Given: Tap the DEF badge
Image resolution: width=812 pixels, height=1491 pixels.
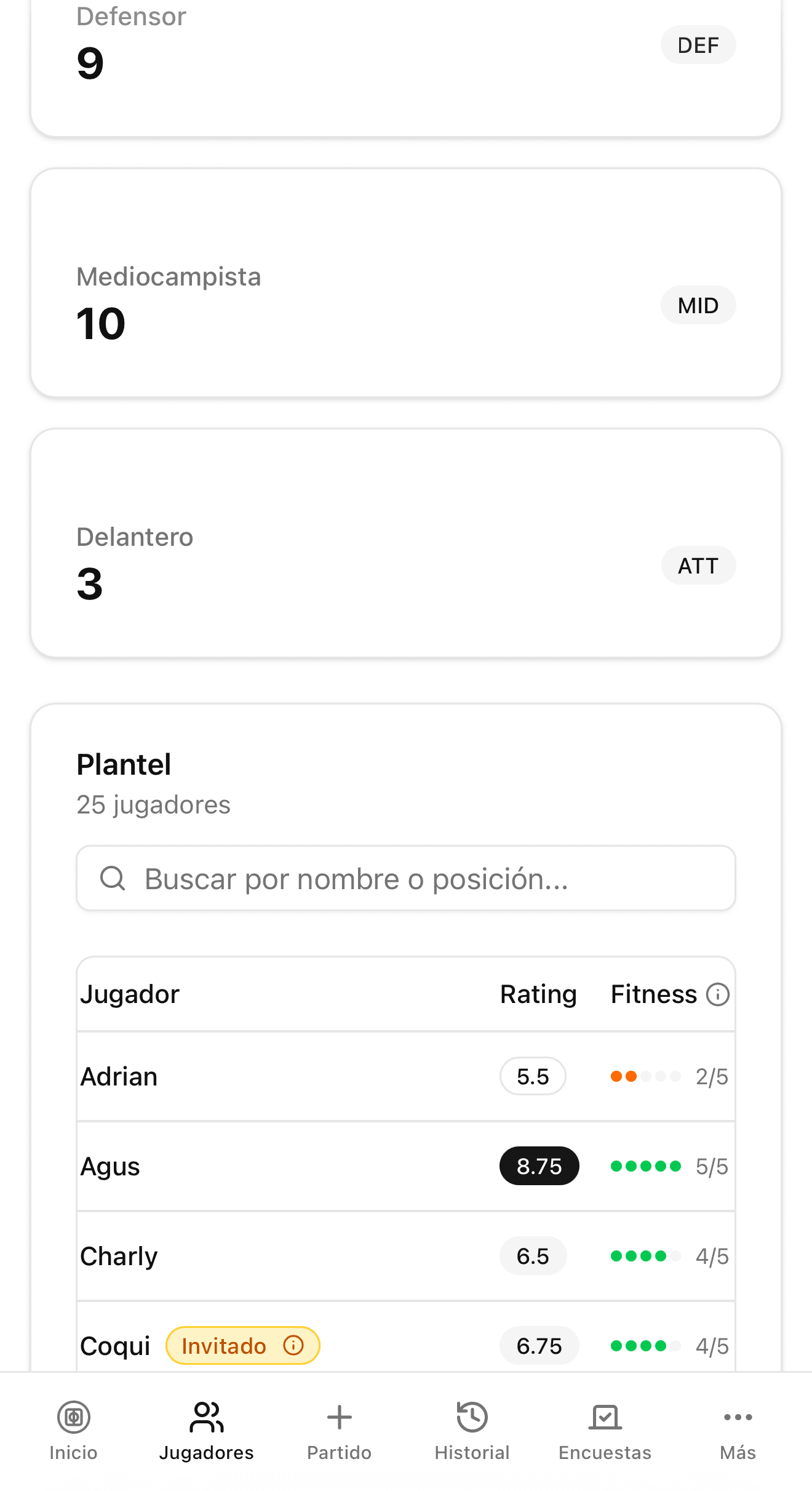Looking at the screenshot, I should pyautogui.click(x=698, y=44).
